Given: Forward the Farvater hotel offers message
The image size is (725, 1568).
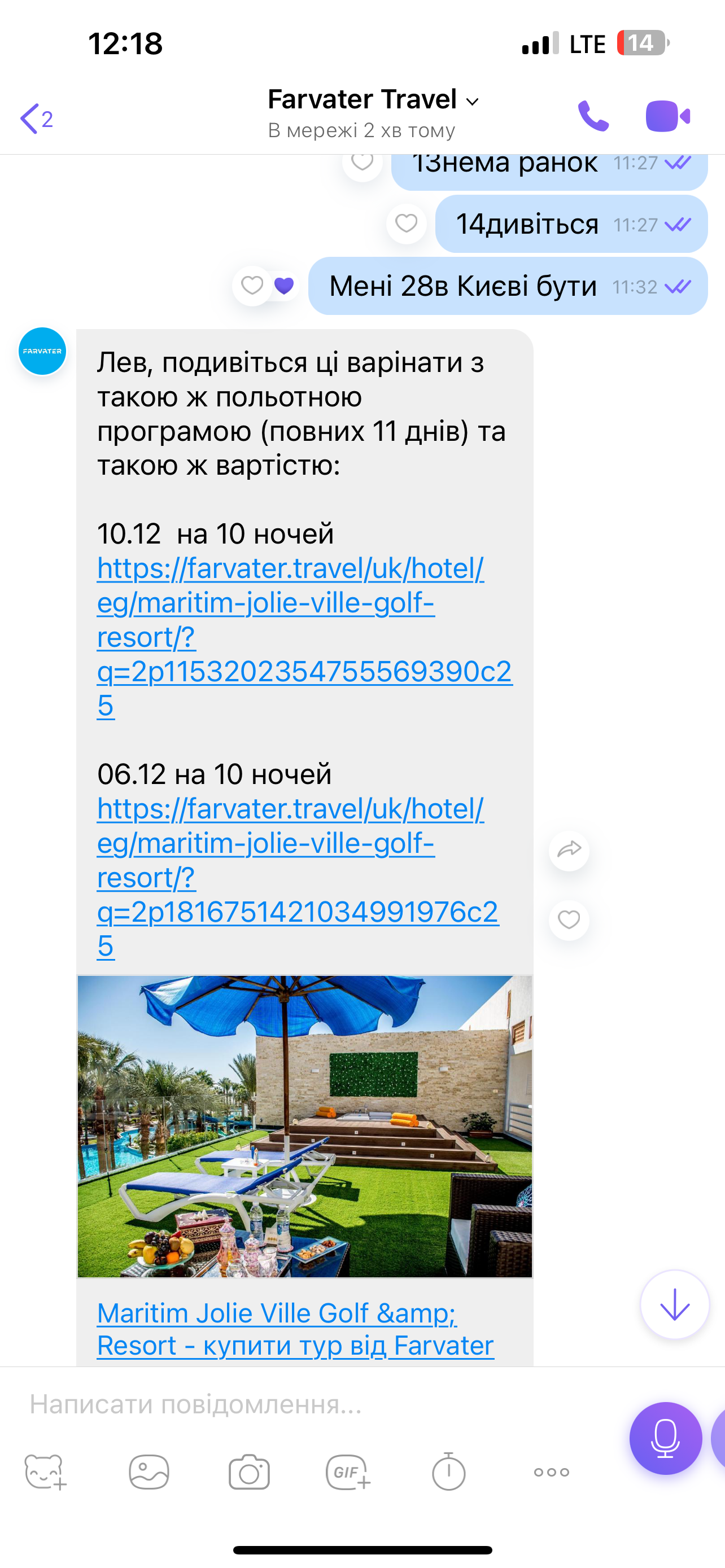Looking at the screenshot, I should 569,849.
